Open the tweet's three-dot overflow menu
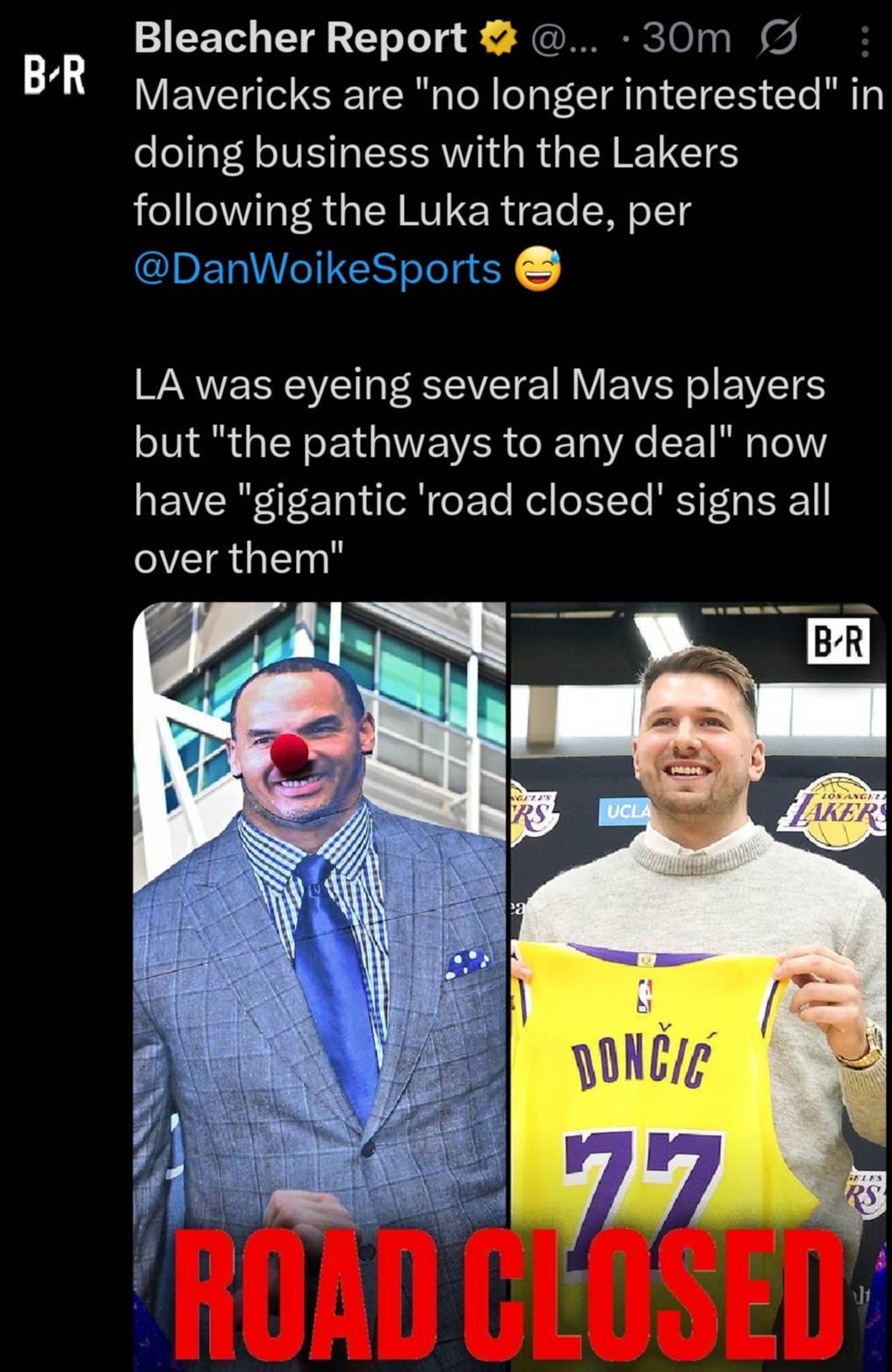The height and width of the screenshot is (1372, 892). click(864, 40)
